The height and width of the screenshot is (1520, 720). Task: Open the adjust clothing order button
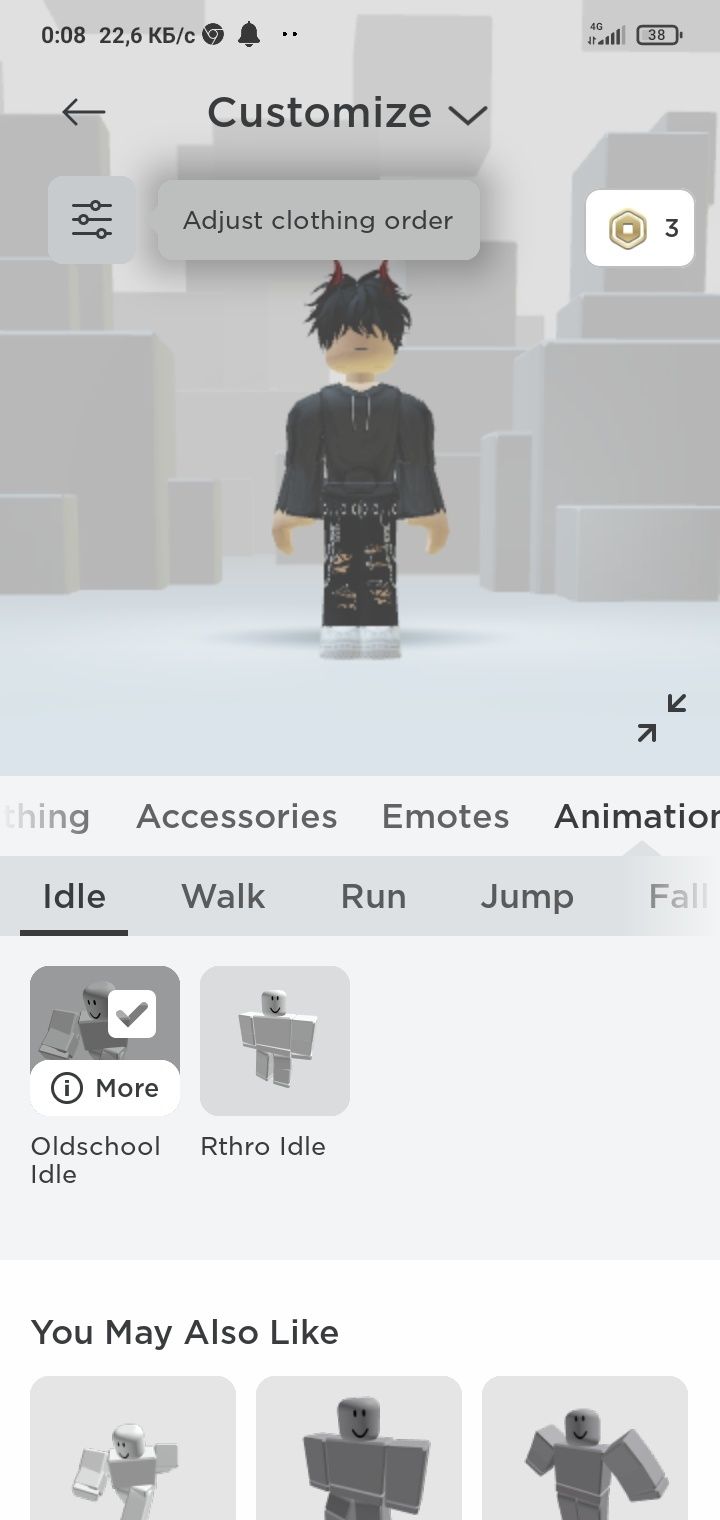coord(92,220)
